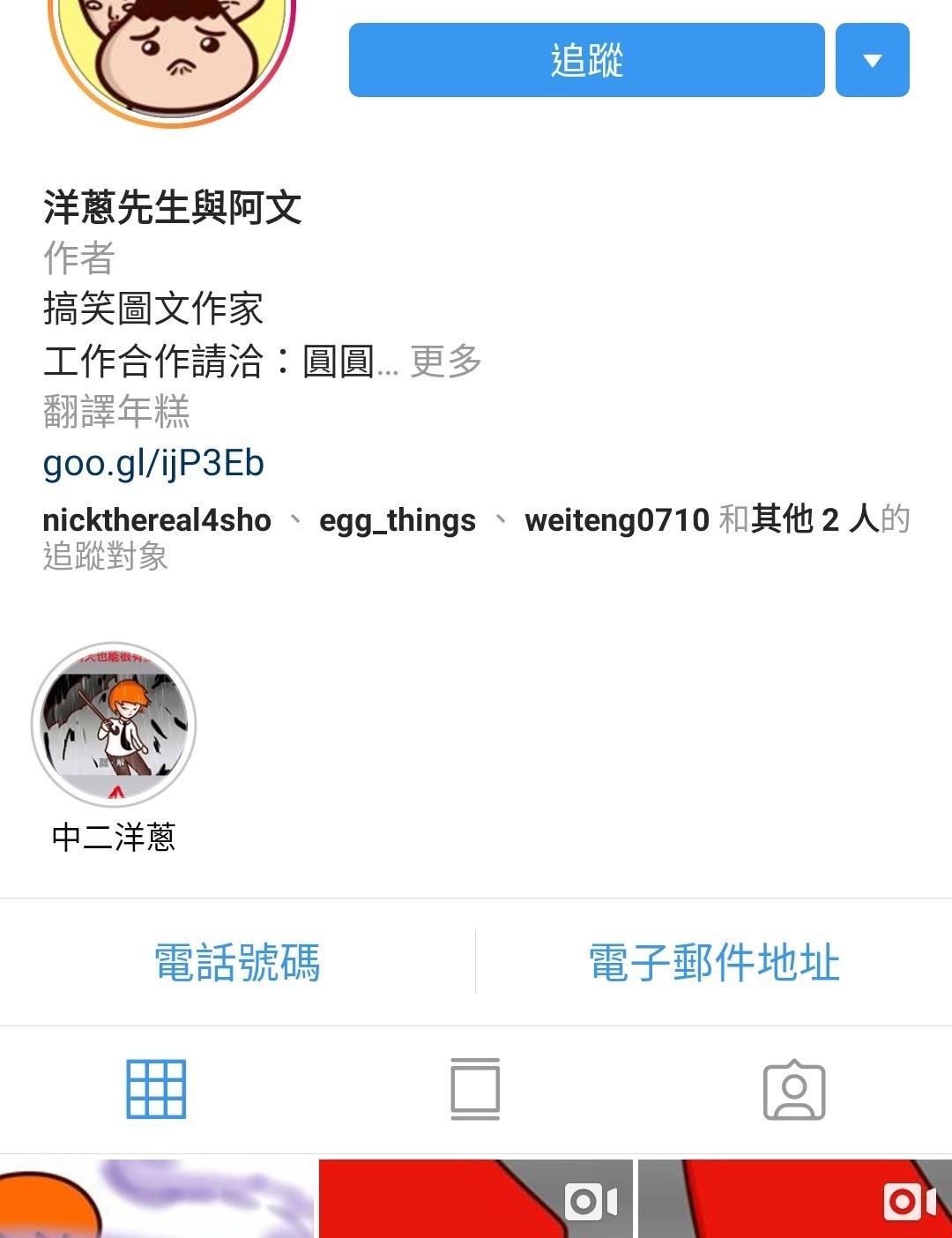The width and height of the screenshot is (952, 1238).
Task: Expand the bio with 更多
Action: click(x=446, y=361)
